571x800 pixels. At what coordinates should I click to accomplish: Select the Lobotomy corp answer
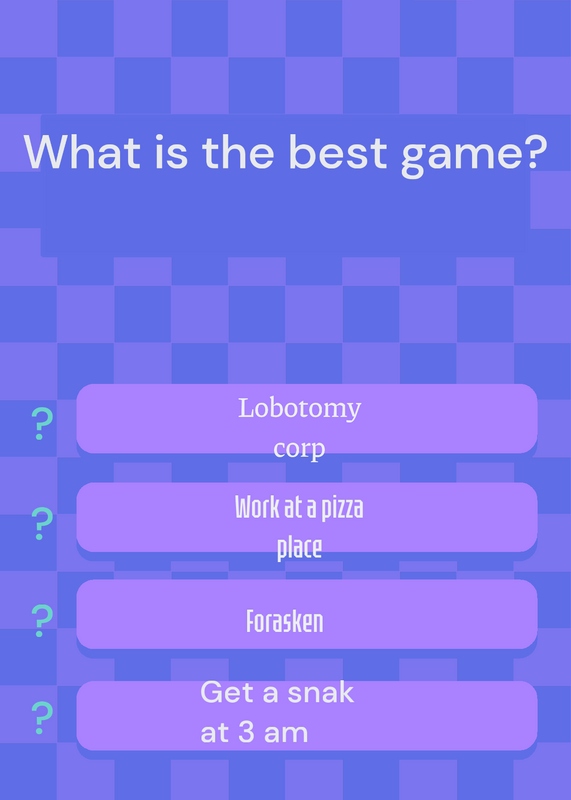(x=307, y=418)
